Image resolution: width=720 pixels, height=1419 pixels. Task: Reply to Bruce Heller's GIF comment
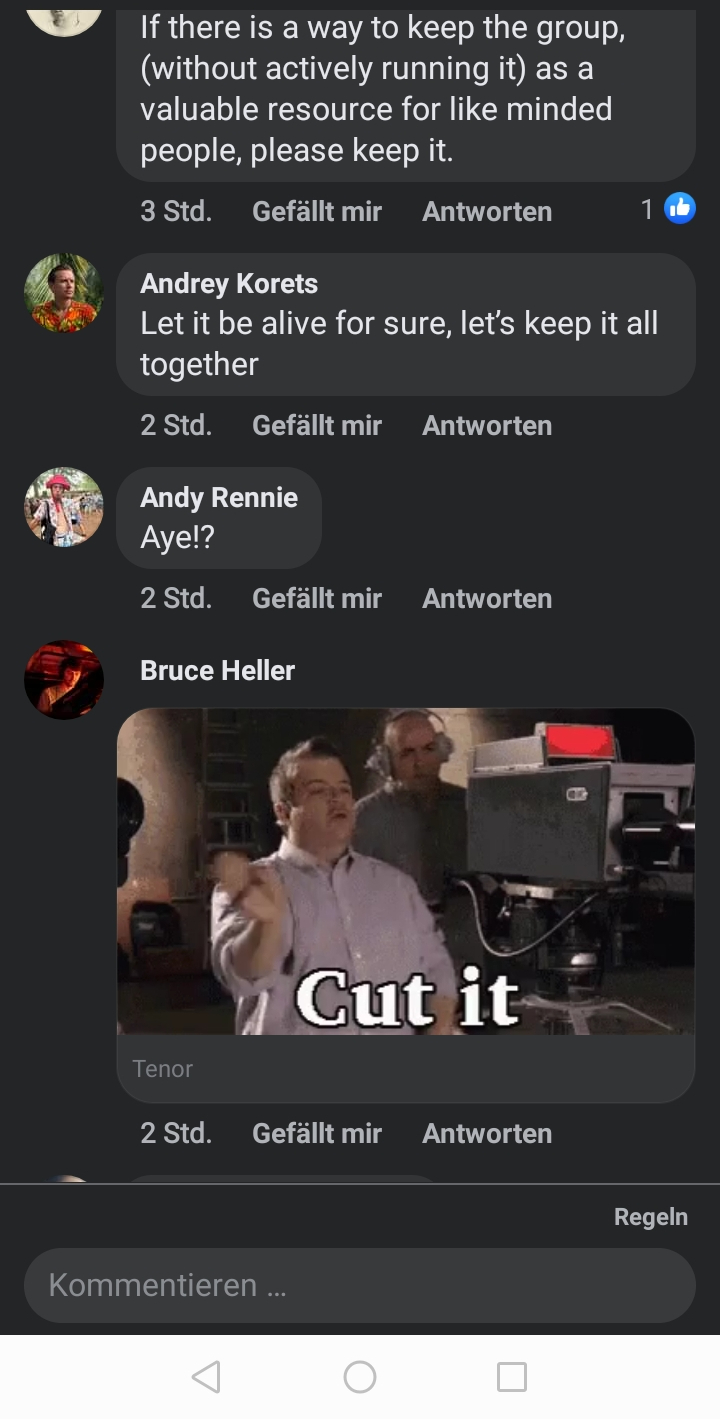pyautogui.click(x=487, y=1133)
